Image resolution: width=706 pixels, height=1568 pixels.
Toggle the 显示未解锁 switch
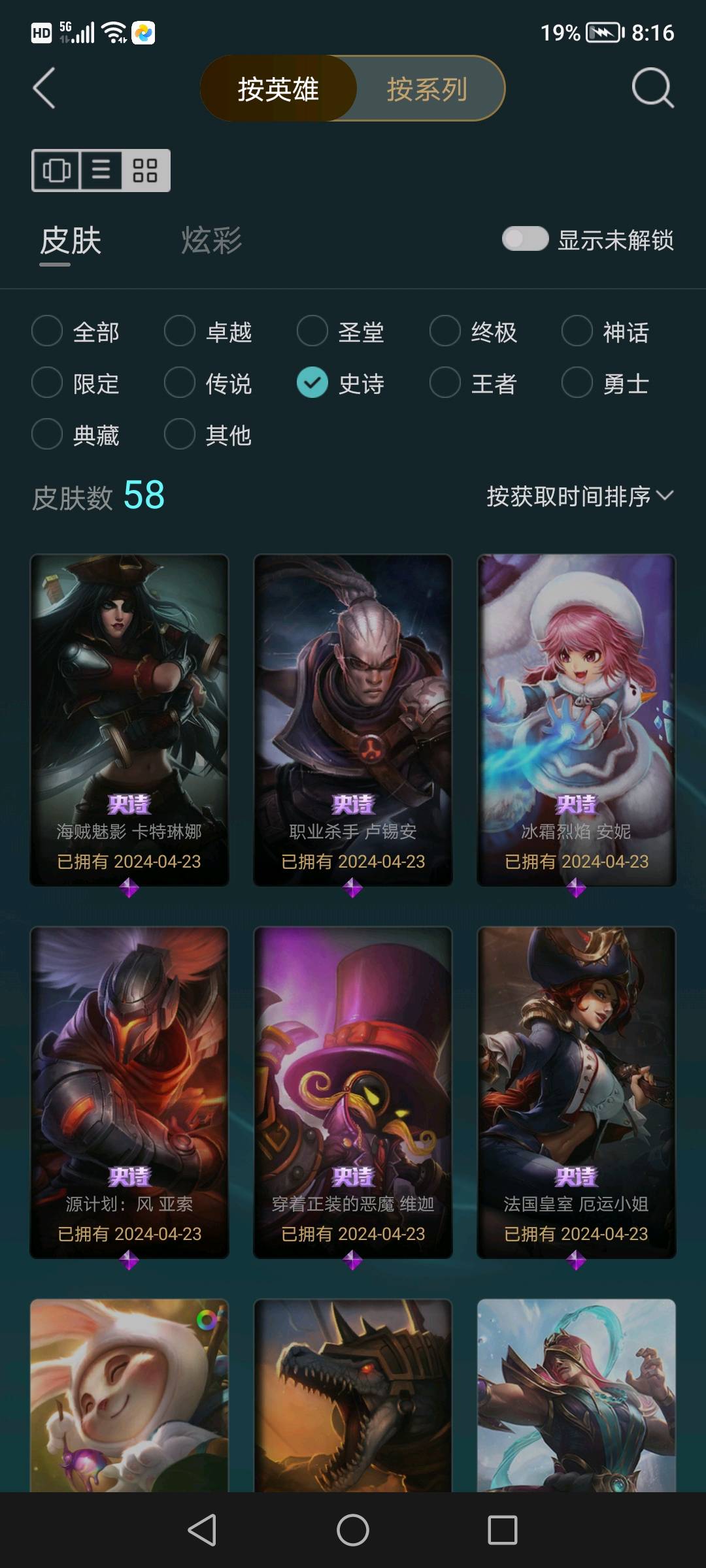[525, 239]
